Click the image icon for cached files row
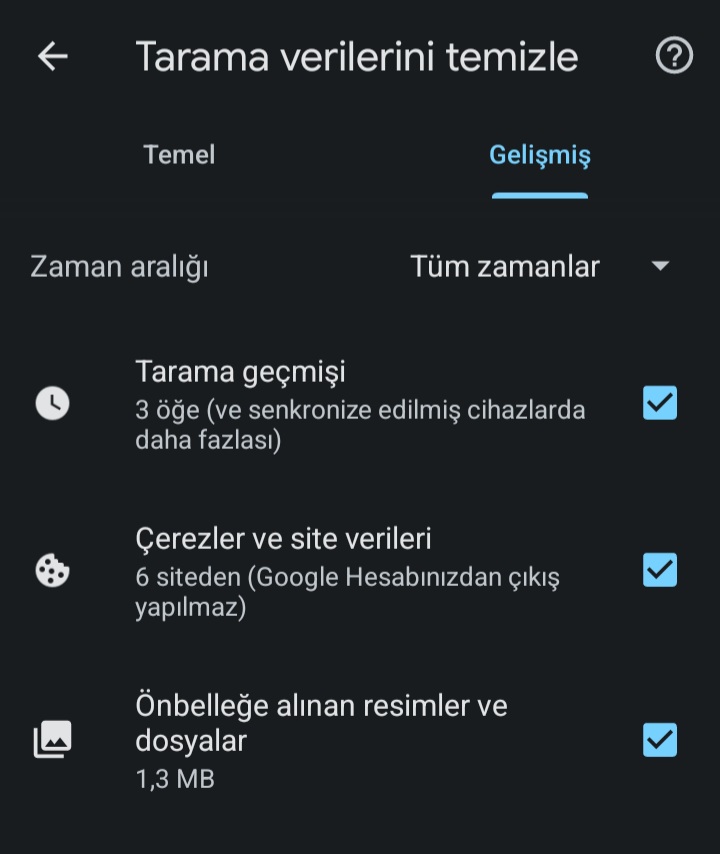Image resolution: width=720 pixels, height=854 pixels. [52, 738]
